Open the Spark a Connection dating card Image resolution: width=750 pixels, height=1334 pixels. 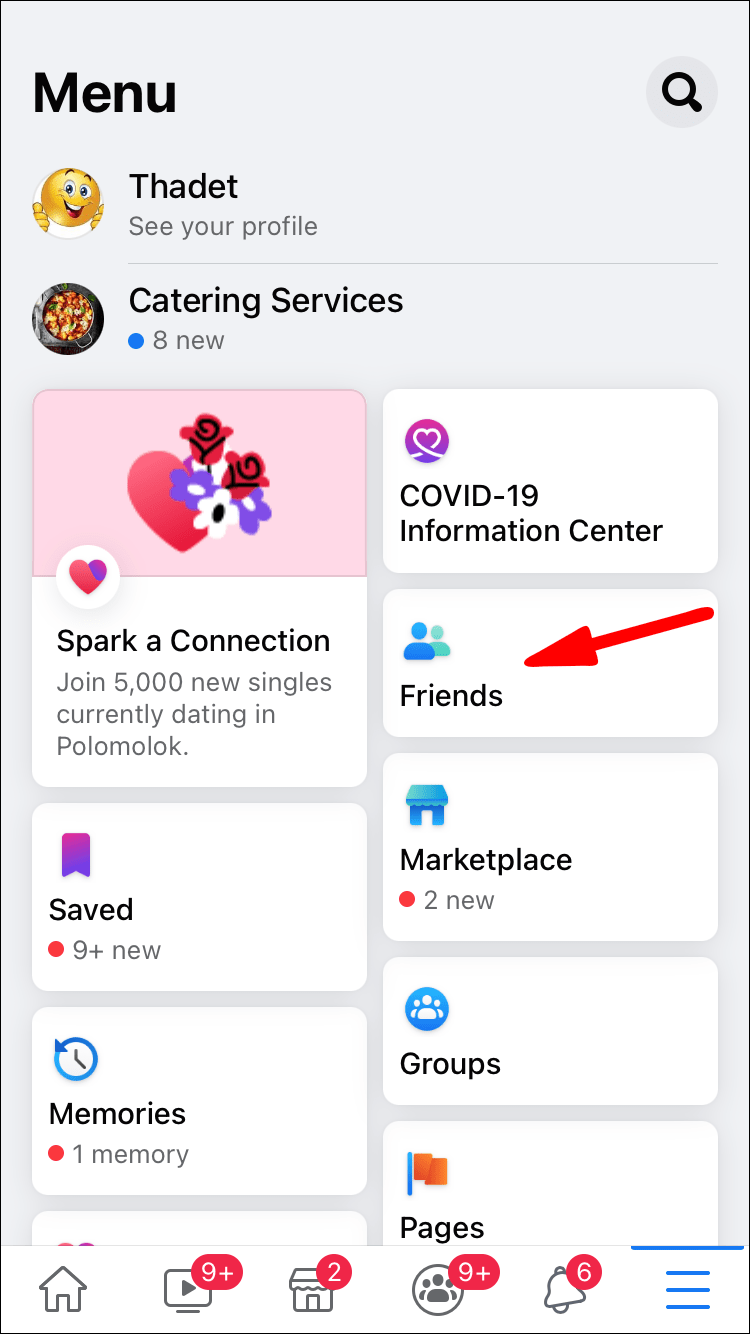pos(199,588)
